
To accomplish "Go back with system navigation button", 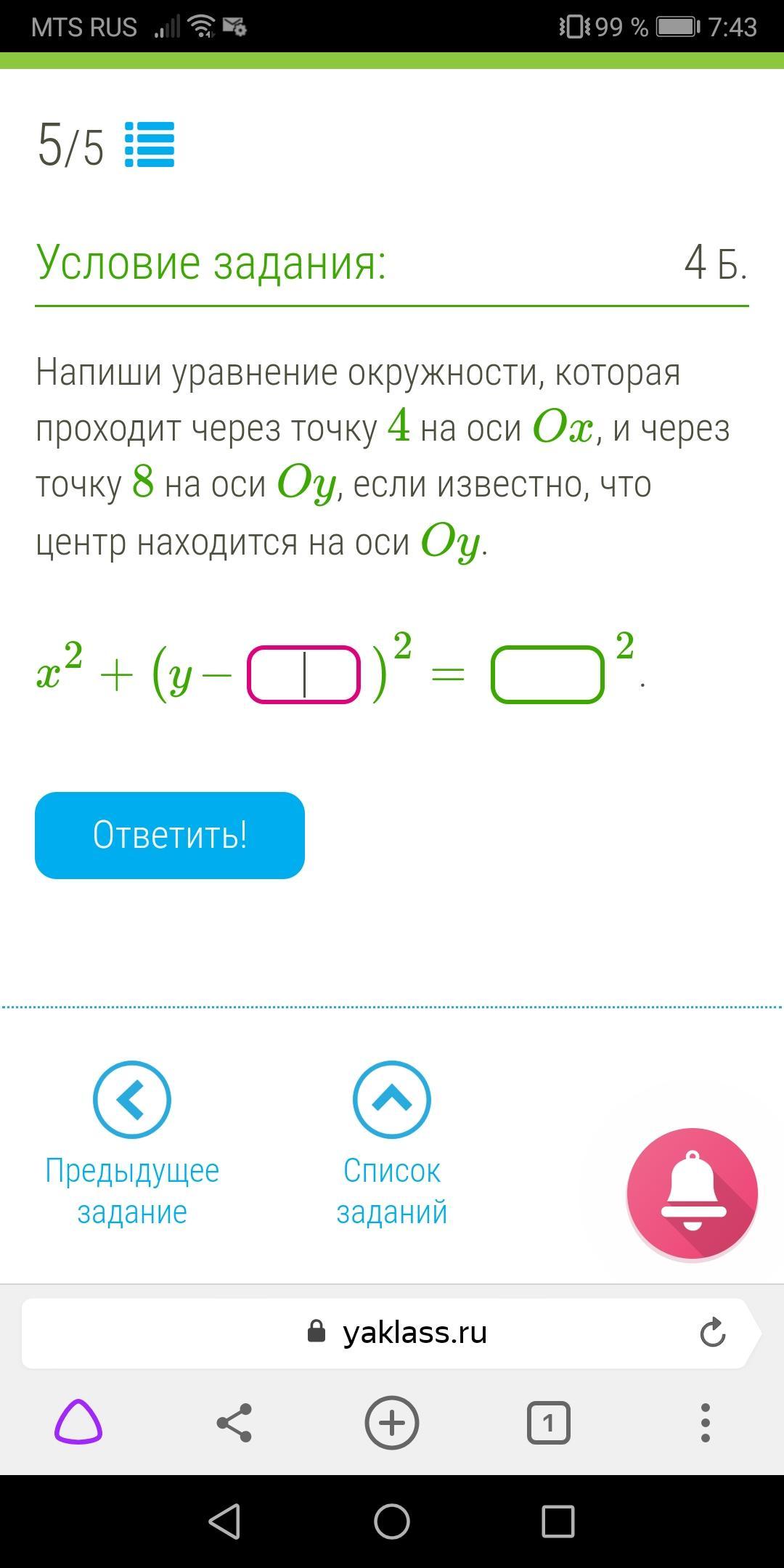I will [x=224, y=1521].
